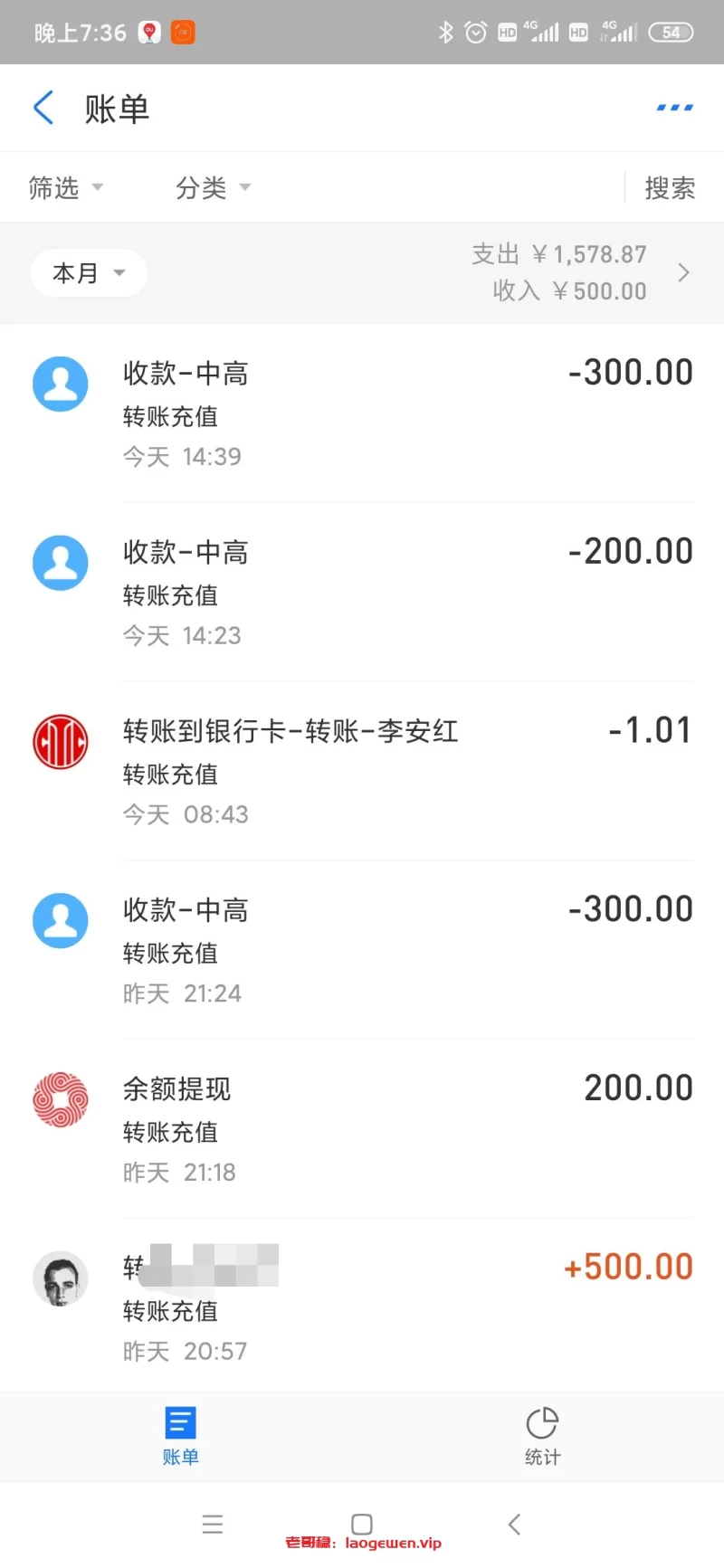Screen dimensions: 724x1568
Task: Switch to the 统计 statistics tab
Action: point(542,1435)
